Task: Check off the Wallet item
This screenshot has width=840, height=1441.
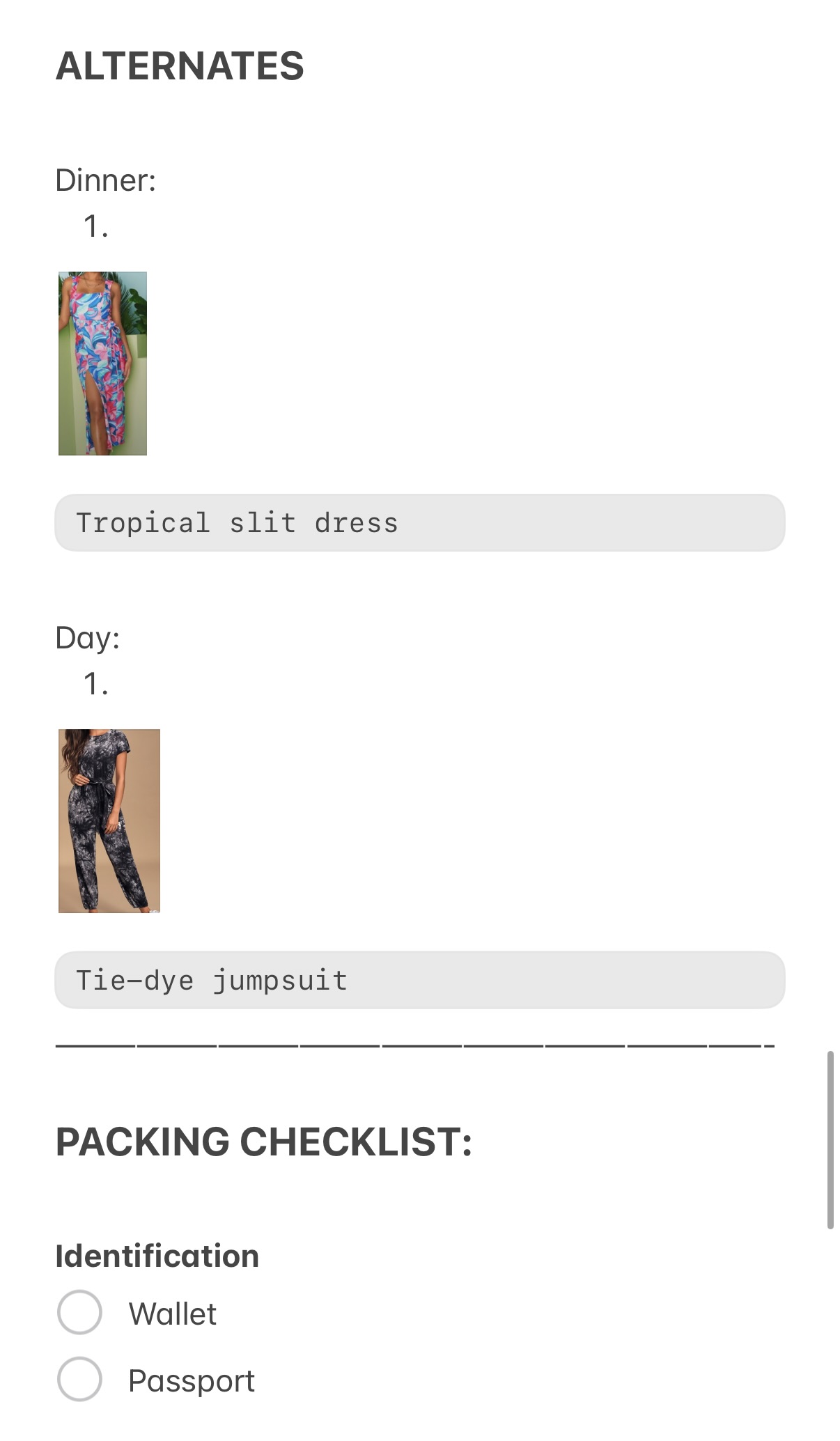Action: point(79,1312)
